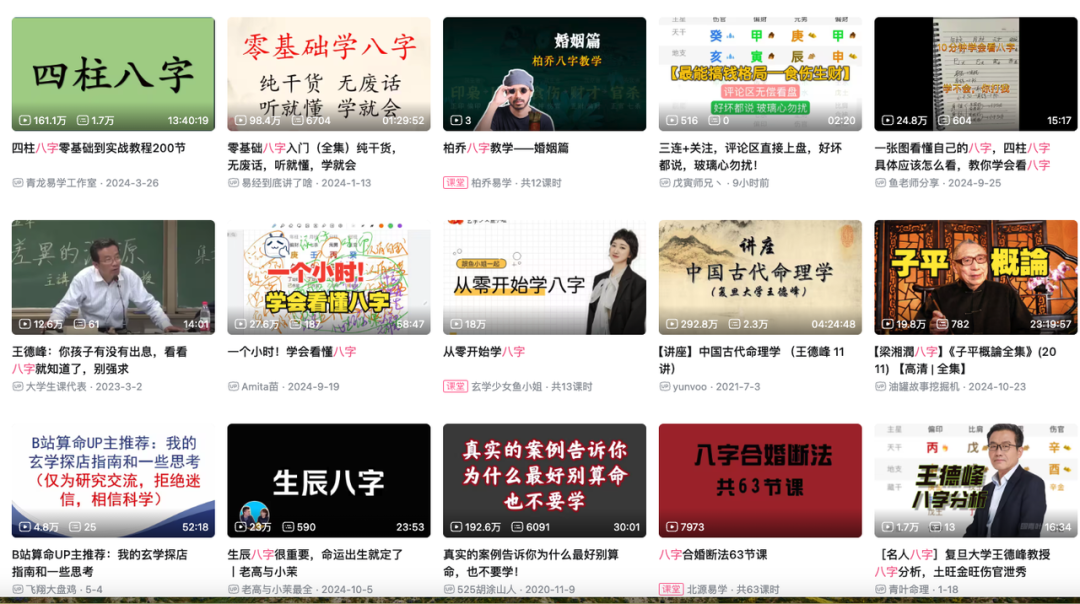
Task: Open 真实的案例告诉你为什么最好别算命 video
Action: coord(544,480)
